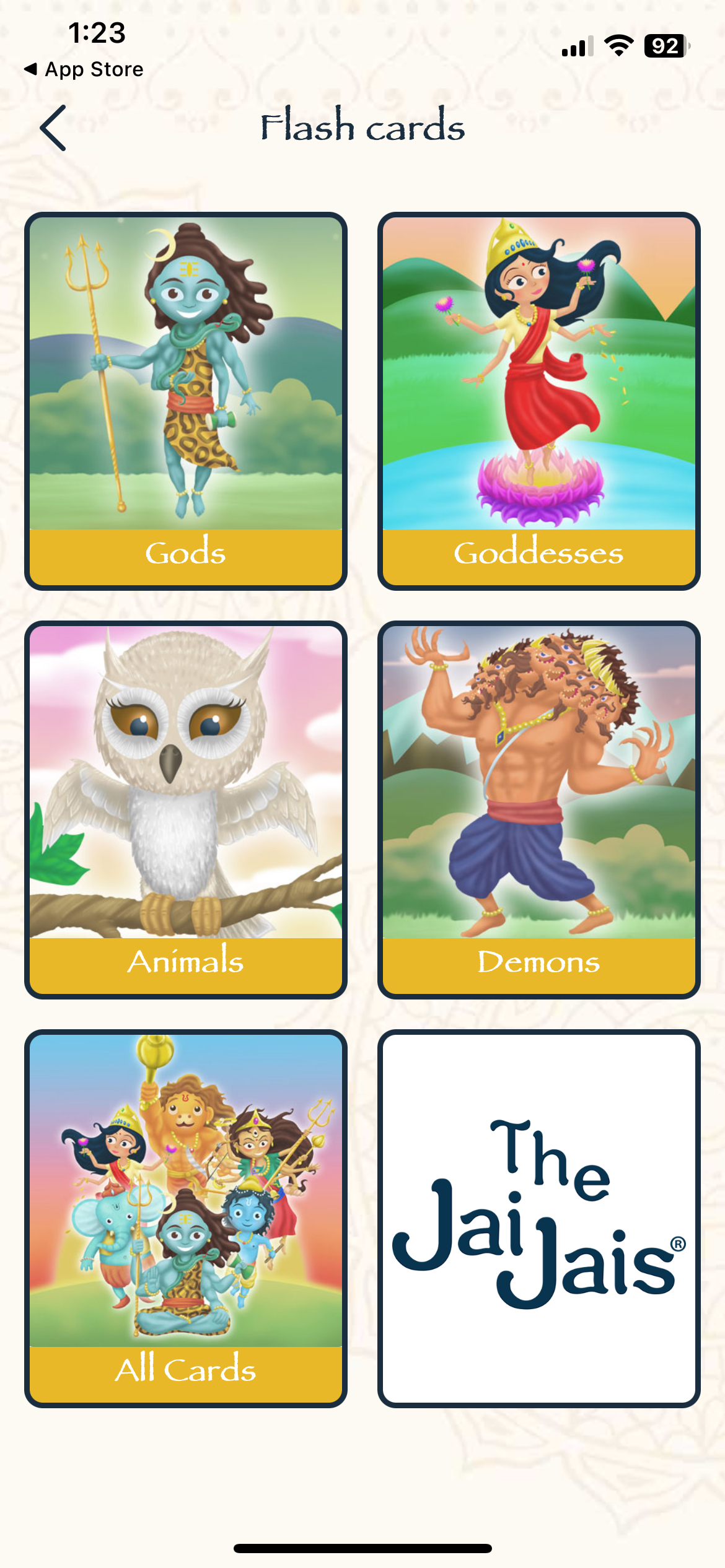Tap the The Jai Jais tile
The image size is (725, 1568).
tap(538, 1218)
